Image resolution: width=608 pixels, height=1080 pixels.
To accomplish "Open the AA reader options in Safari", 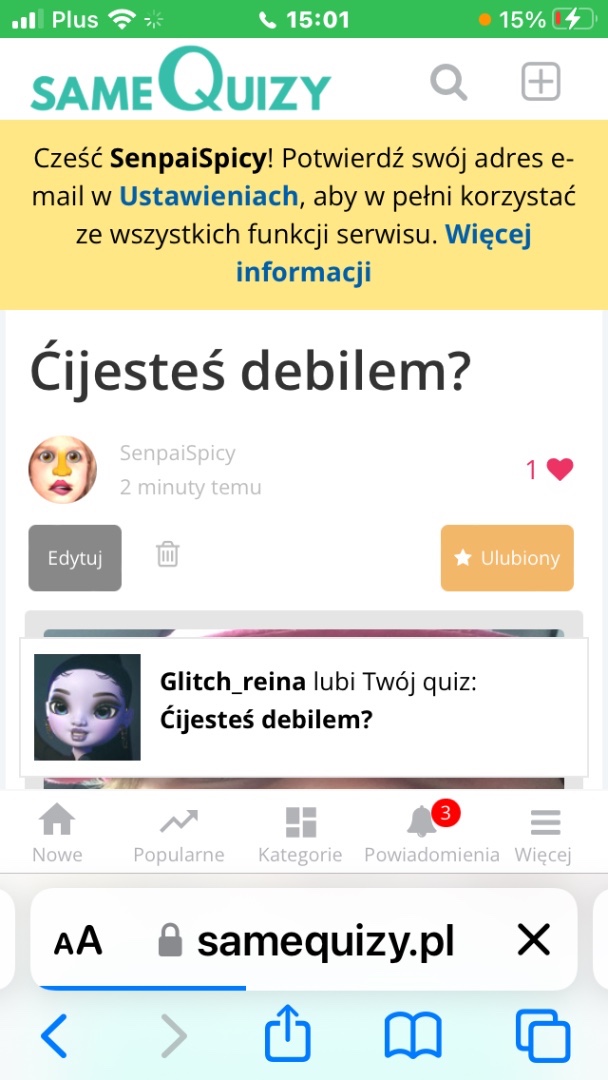I will [x=78, y=941].
